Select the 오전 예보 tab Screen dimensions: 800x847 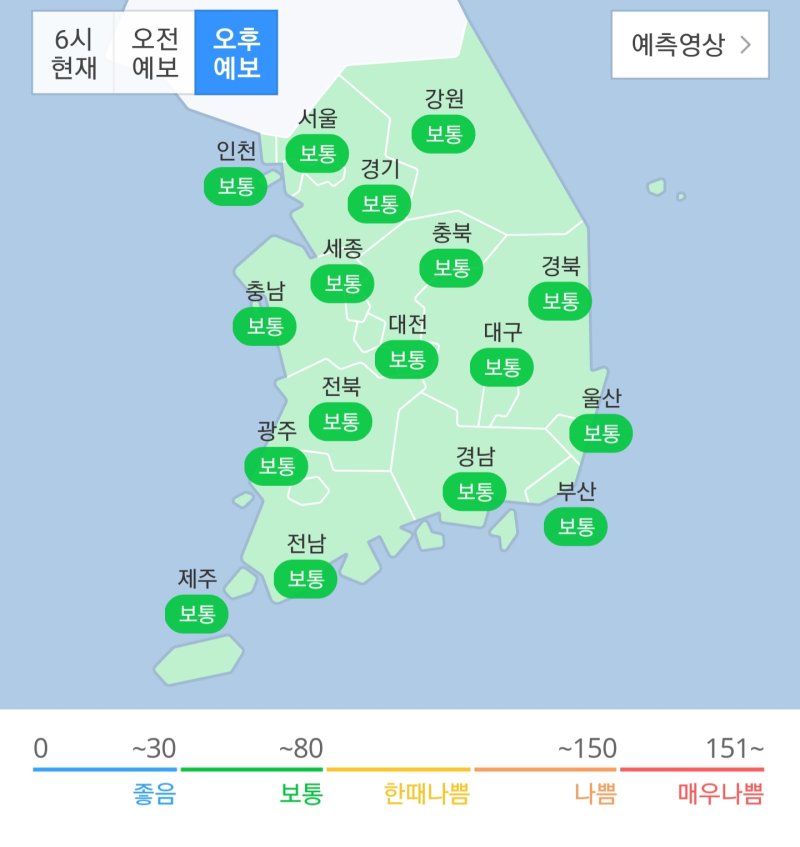click(x=154, y=53)
